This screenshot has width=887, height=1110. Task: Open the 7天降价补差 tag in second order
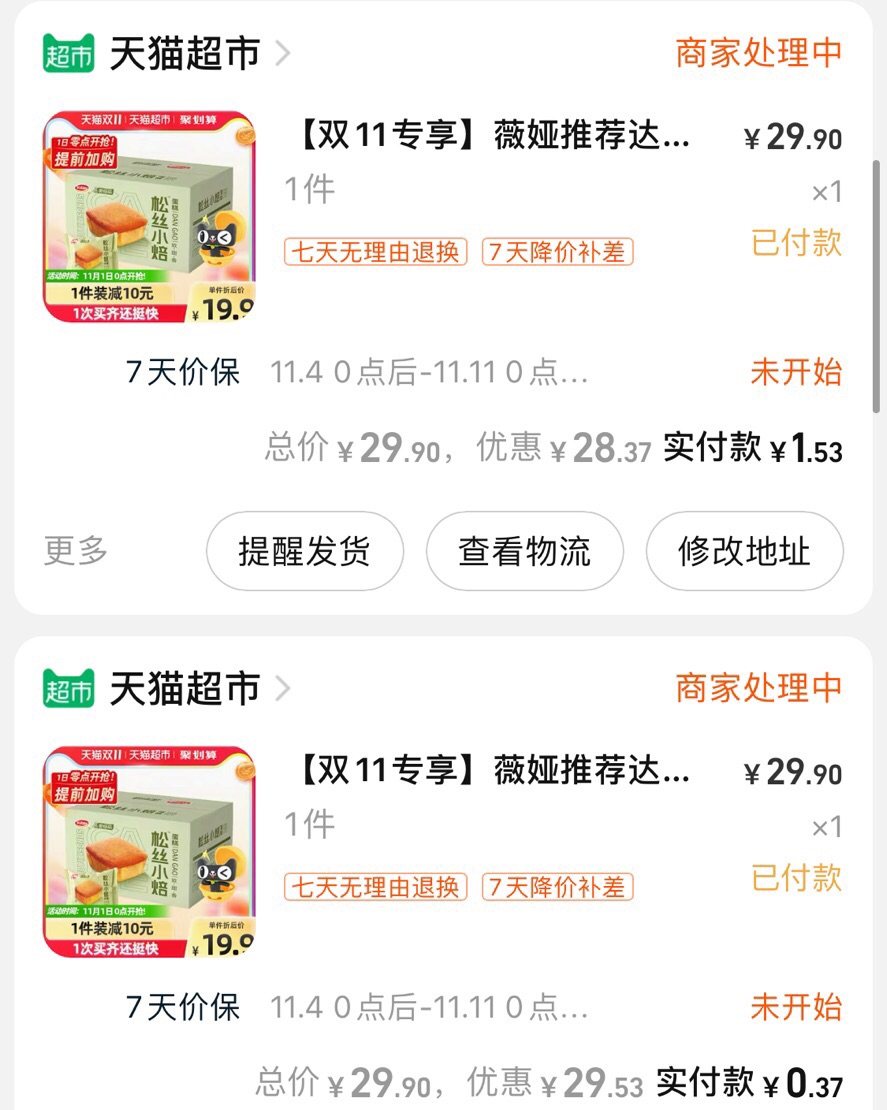coord(559,888)
